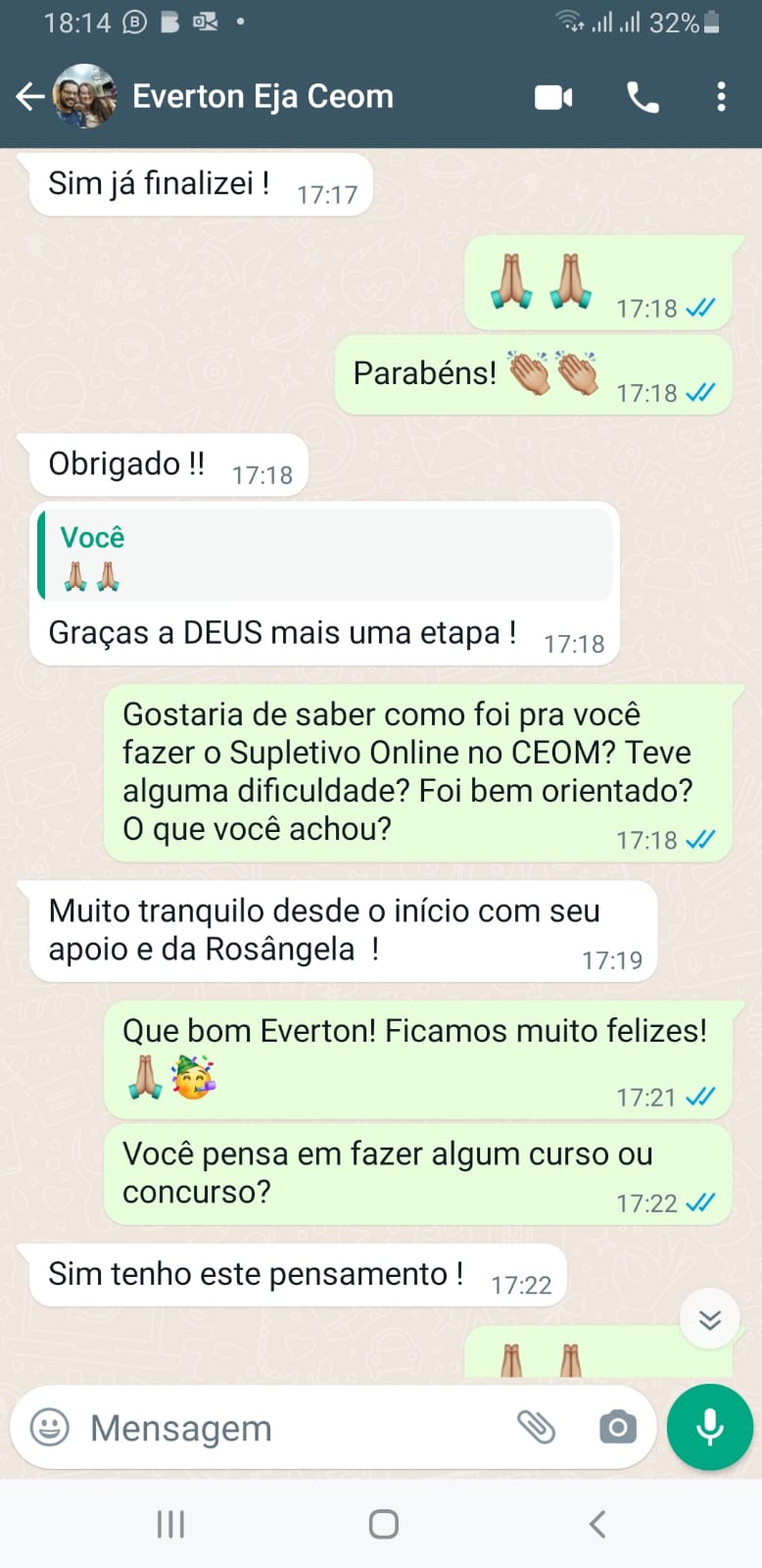762x1568 pixels.
Task: Open recent apps from the navigation bar
Action: click(170, 1524)
